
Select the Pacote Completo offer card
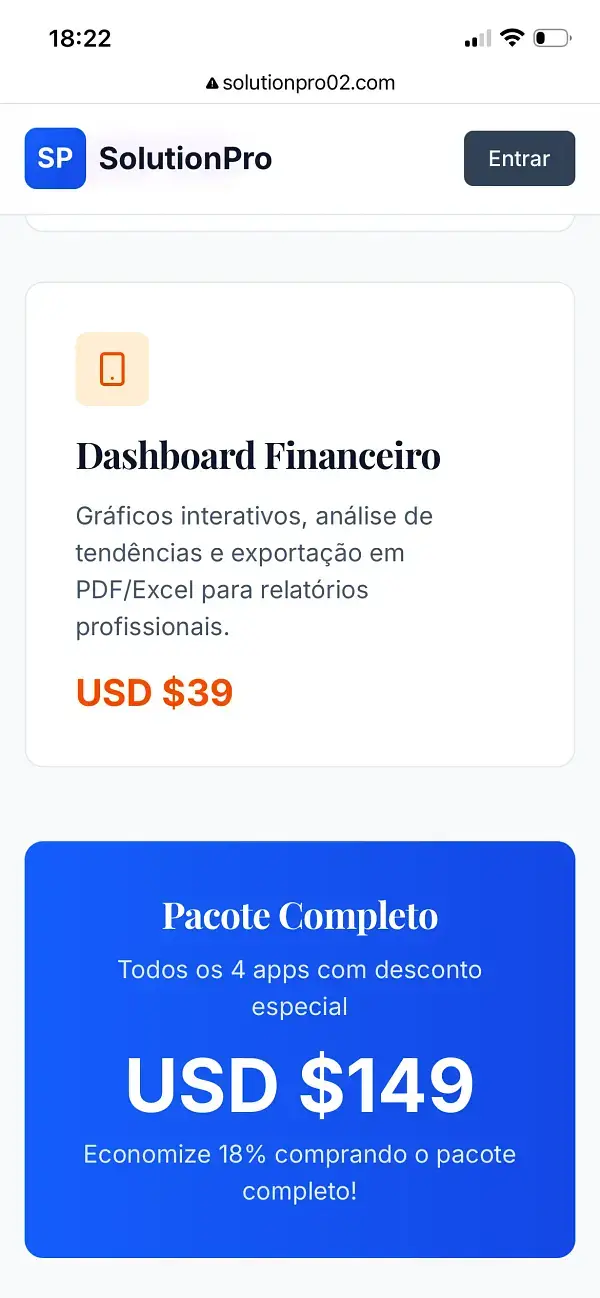[x=300, y=1048]
